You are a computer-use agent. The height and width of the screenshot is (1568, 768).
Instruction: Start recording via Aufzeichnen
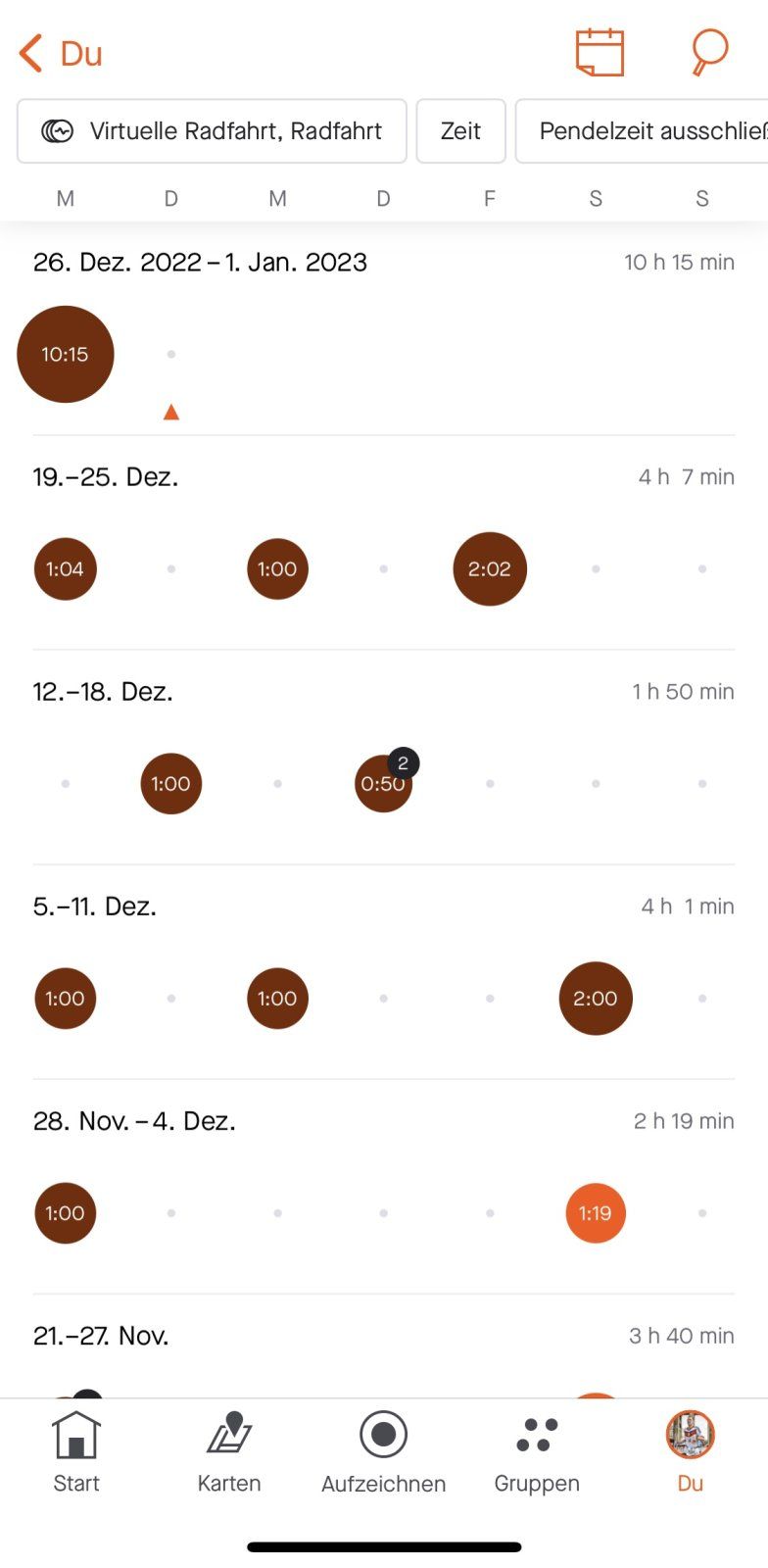383,1452
